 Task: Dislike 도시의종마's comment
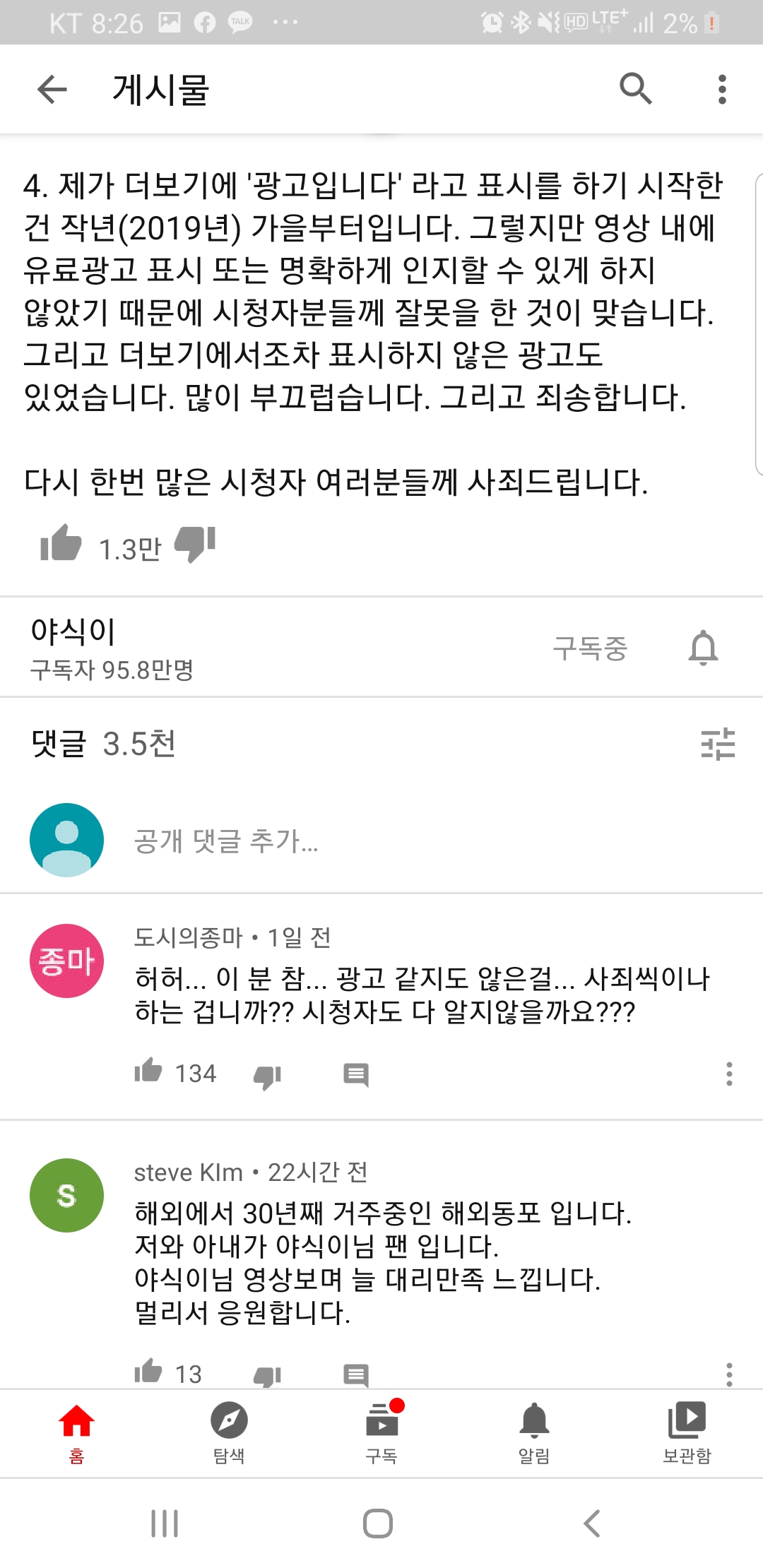pyautogui.click(x=267, y=1076)
